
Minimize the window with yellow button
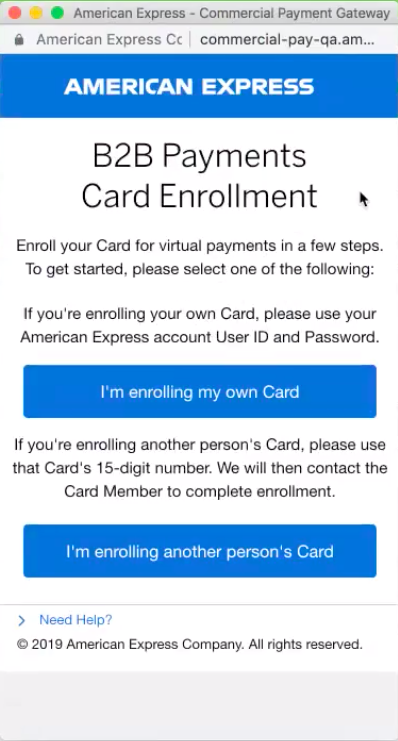tap(36, 13)
